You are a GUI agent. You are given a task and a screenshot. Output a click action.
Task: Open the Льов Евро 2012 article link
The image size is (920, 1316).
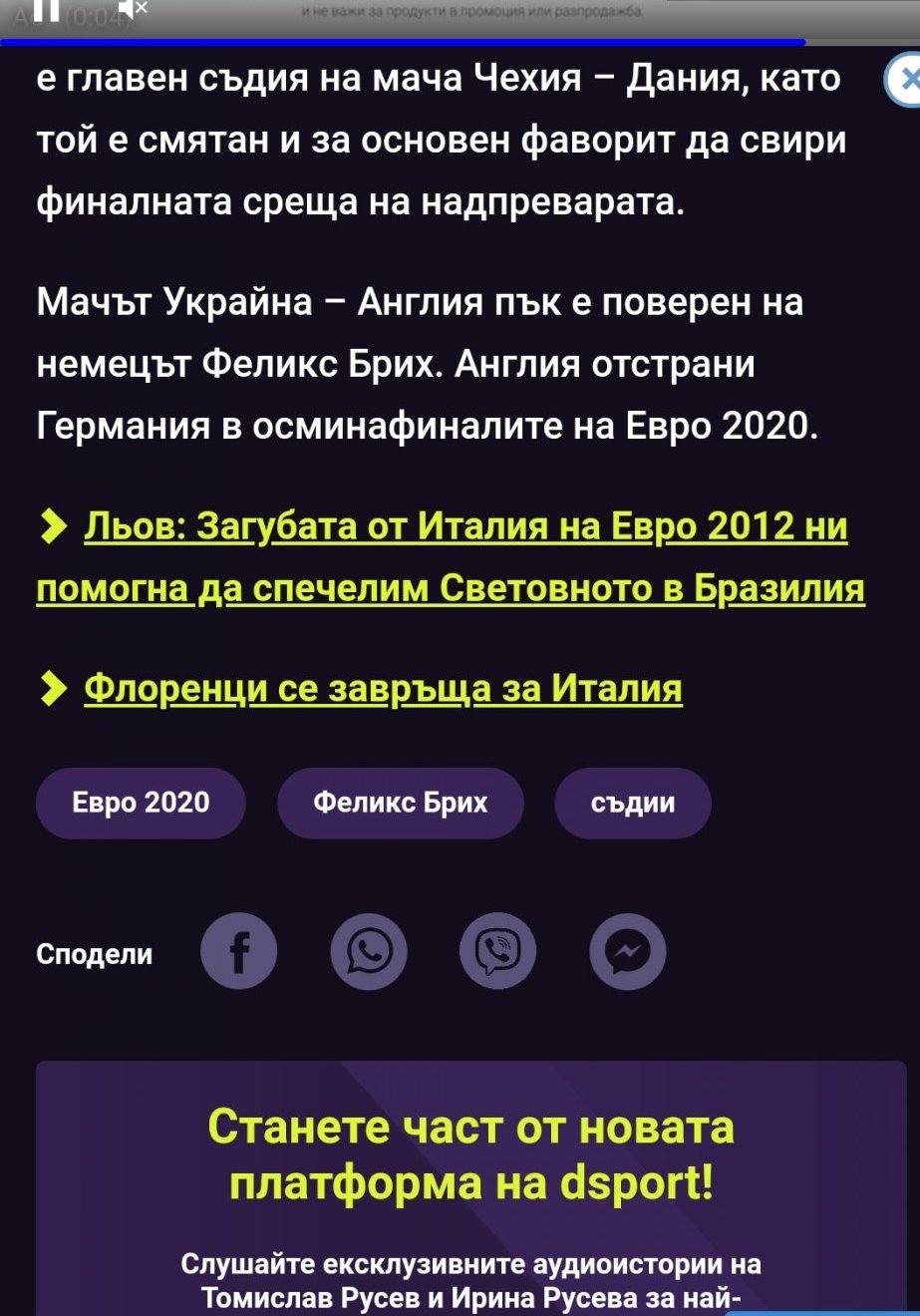pos(464,525)
